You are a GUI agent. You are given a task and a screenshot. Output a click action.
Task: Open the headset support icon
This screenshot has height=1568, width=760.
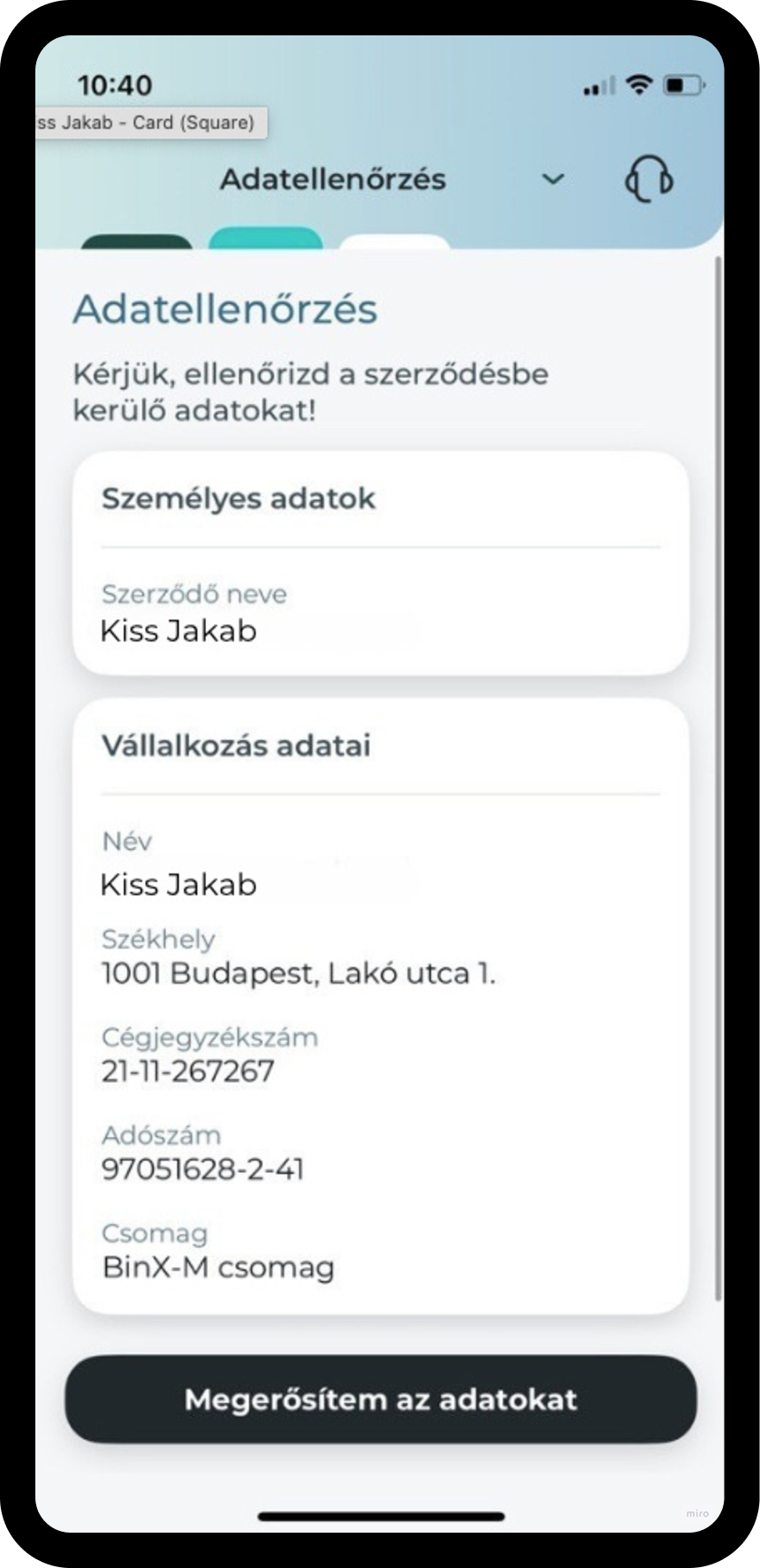pyautogui.click(x=649, y=179)
